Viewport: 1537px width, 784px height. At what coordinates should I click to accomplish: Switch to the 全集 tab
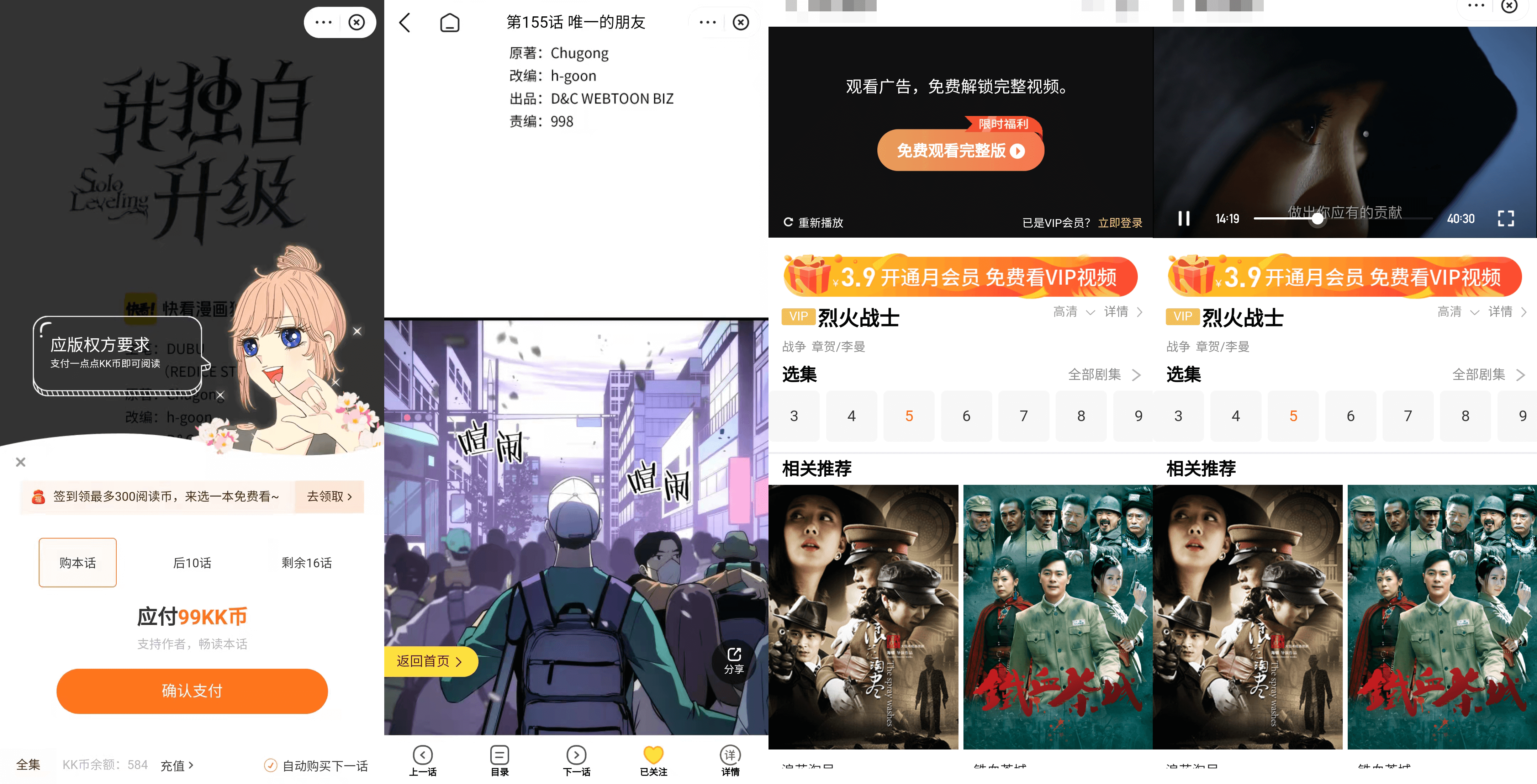tap(28, 764)
